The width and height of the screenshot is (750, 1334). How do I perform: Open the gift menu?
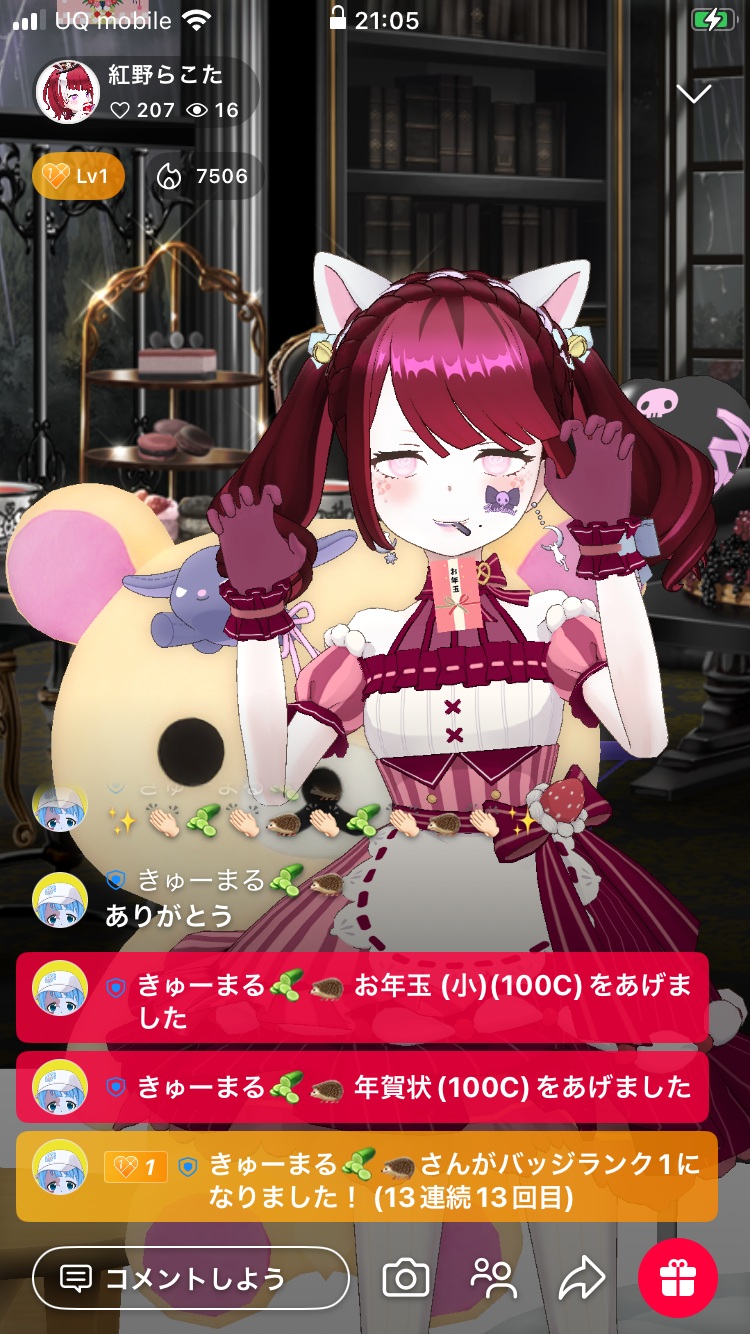click(678, 1278)
